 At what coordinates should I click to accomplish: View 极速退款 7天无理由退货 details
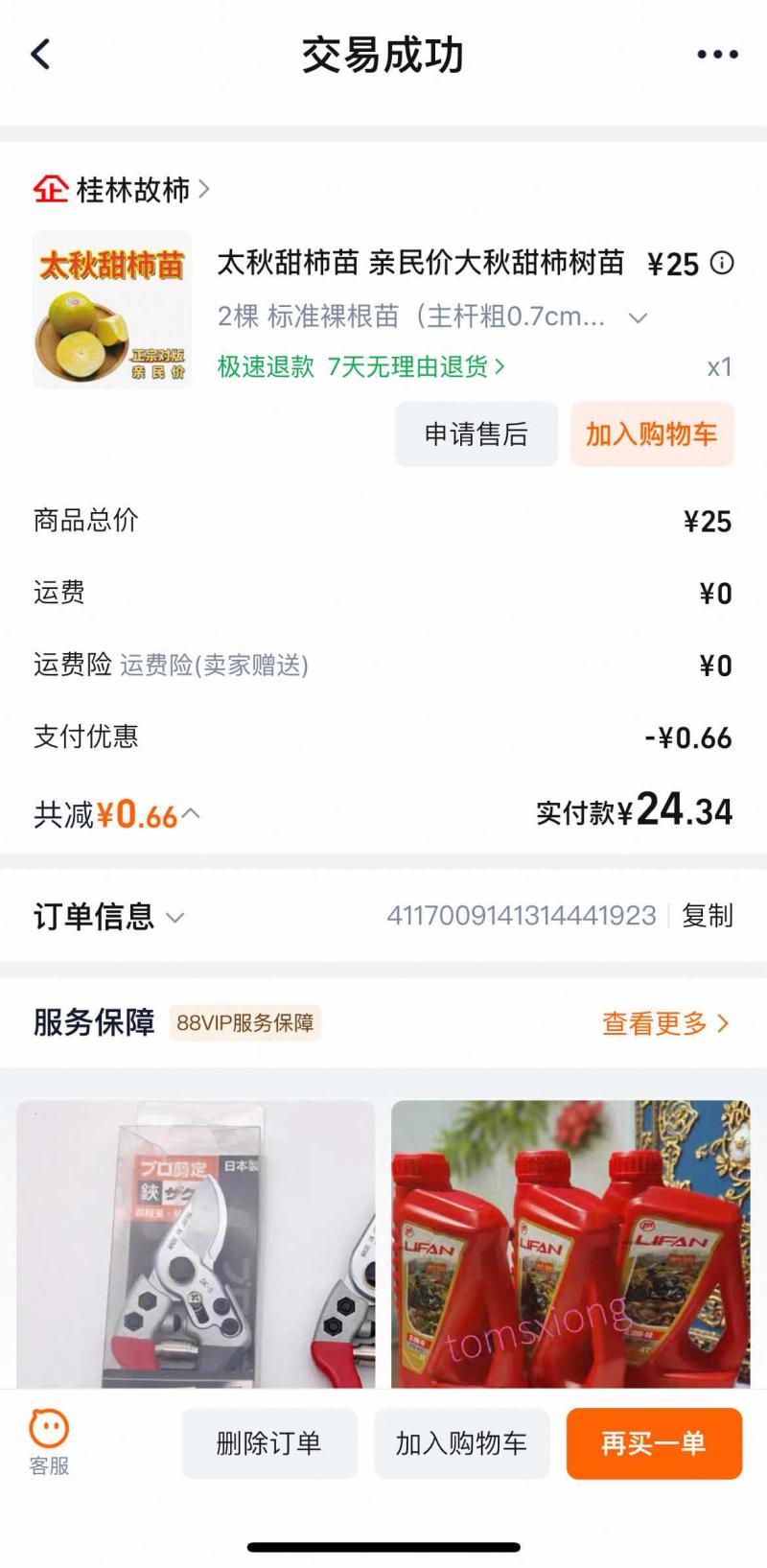360,366
